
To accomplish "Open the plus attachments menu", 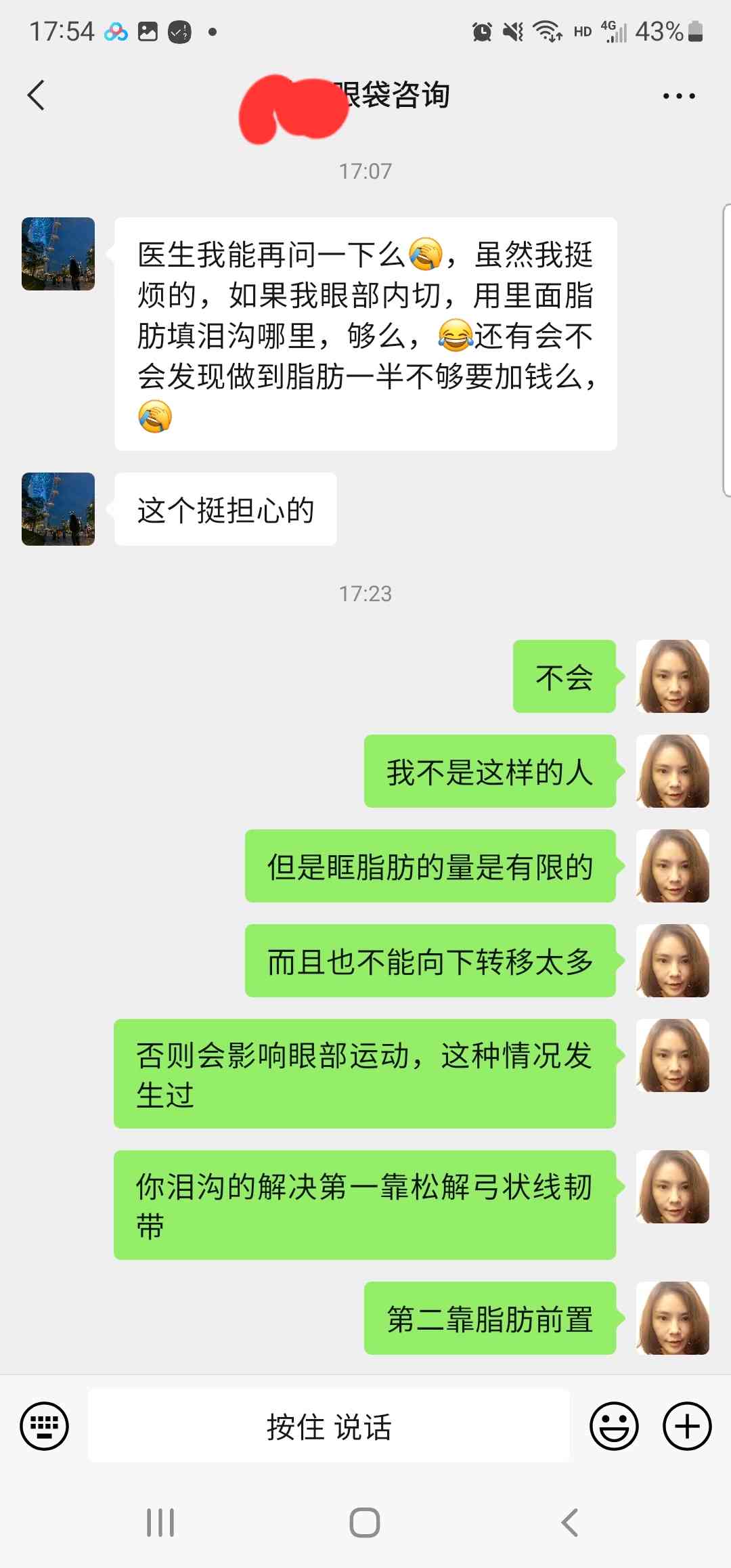I will point(687,1426).
